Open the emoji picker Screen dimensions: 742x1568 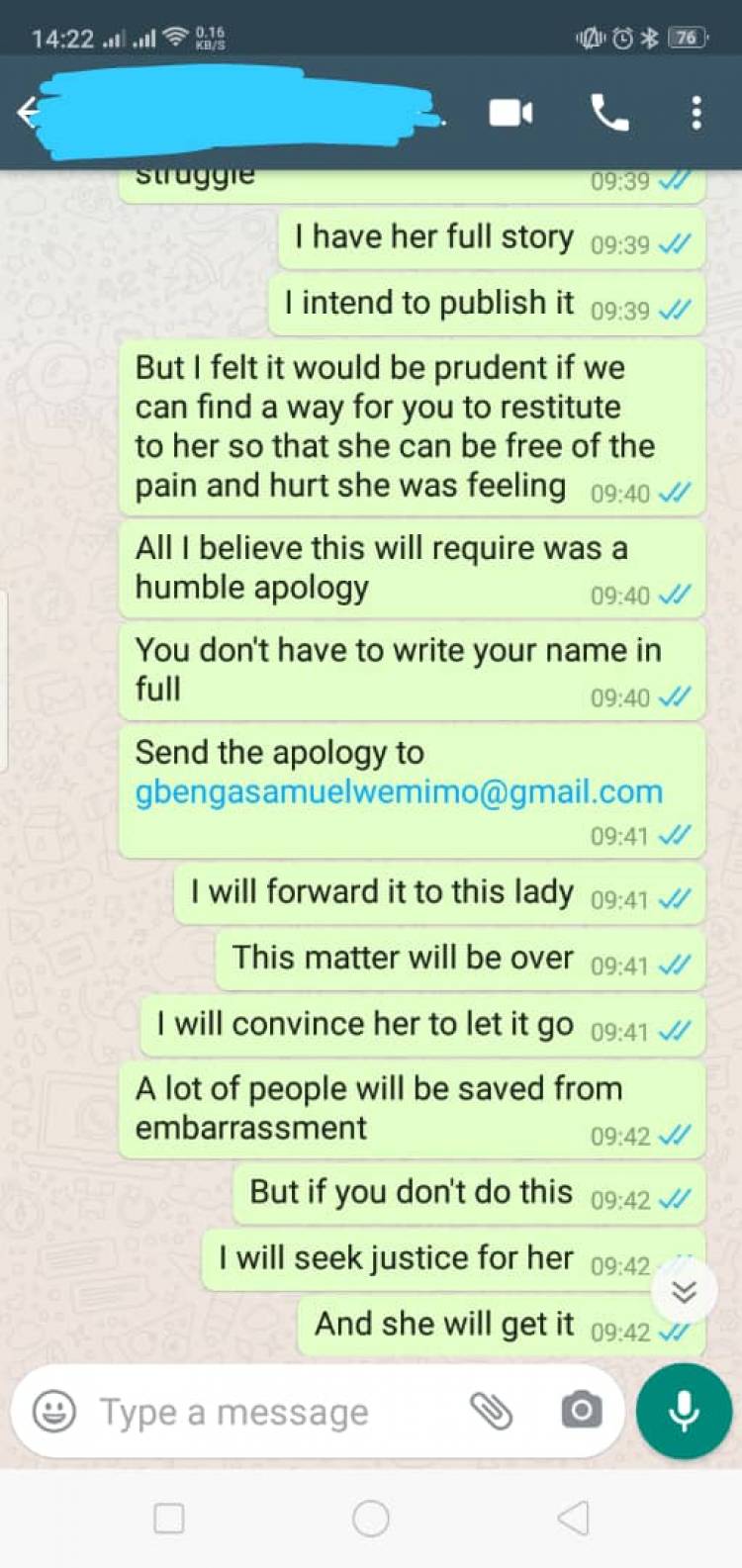[x=54, y=1412]
